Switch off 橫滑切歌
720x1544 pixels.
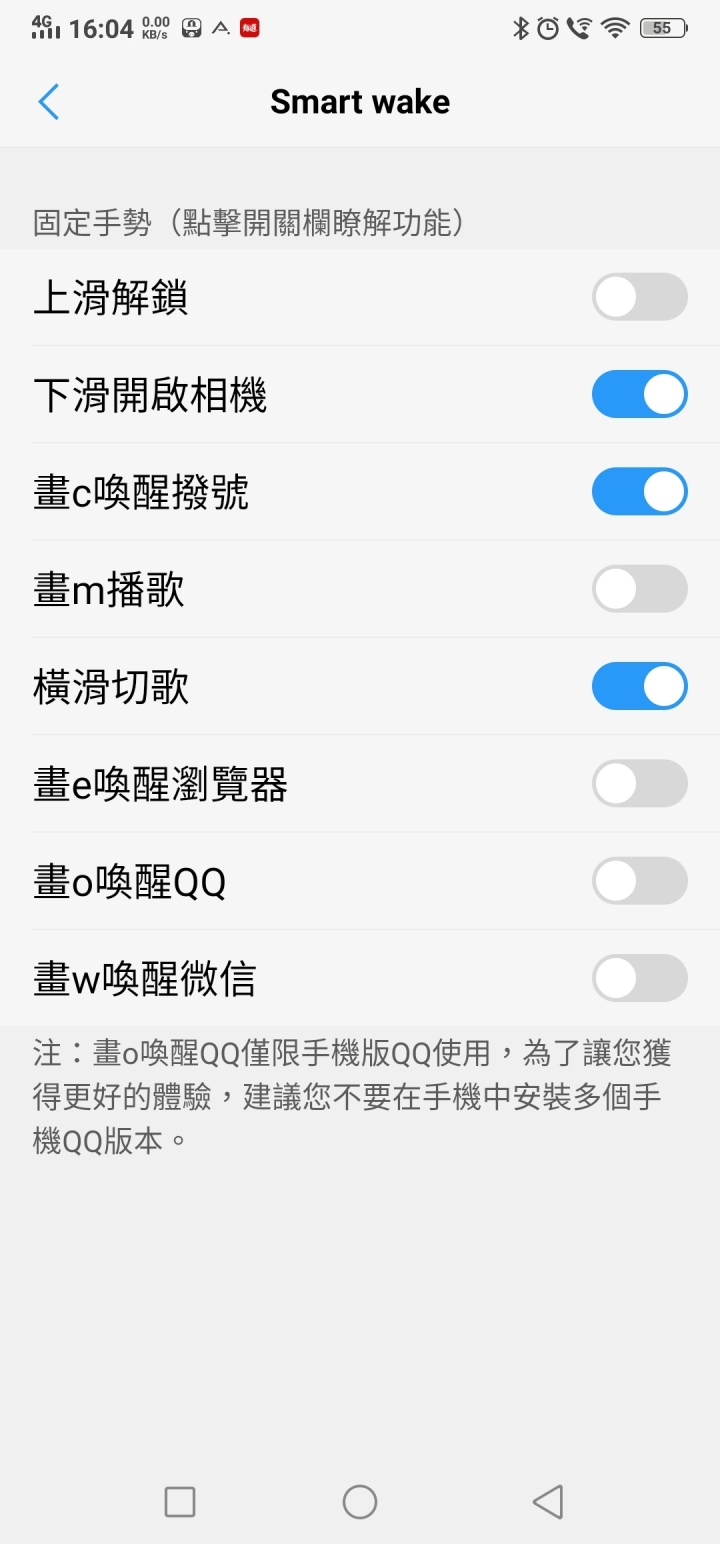(x=640, y=686)
